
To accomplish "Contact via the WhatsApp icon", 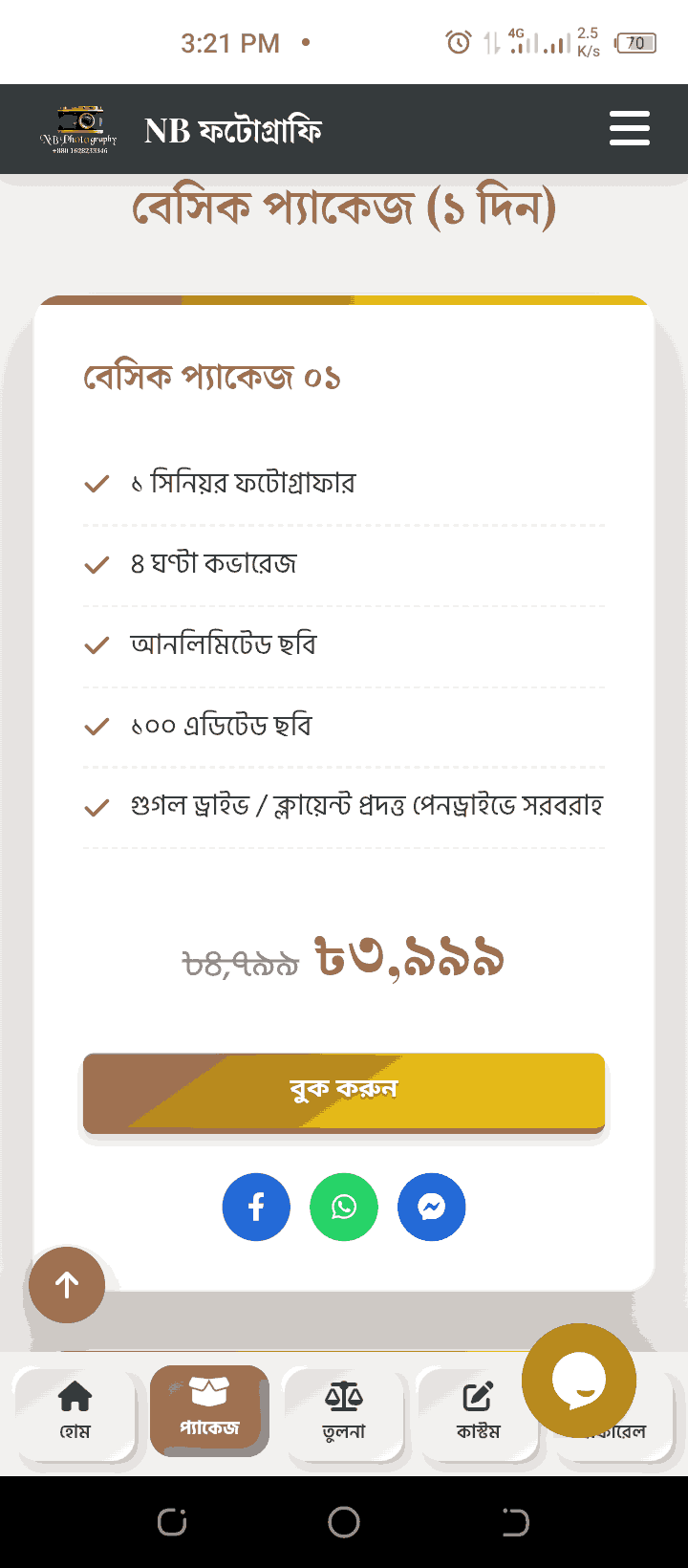I will coord(344,1207).
